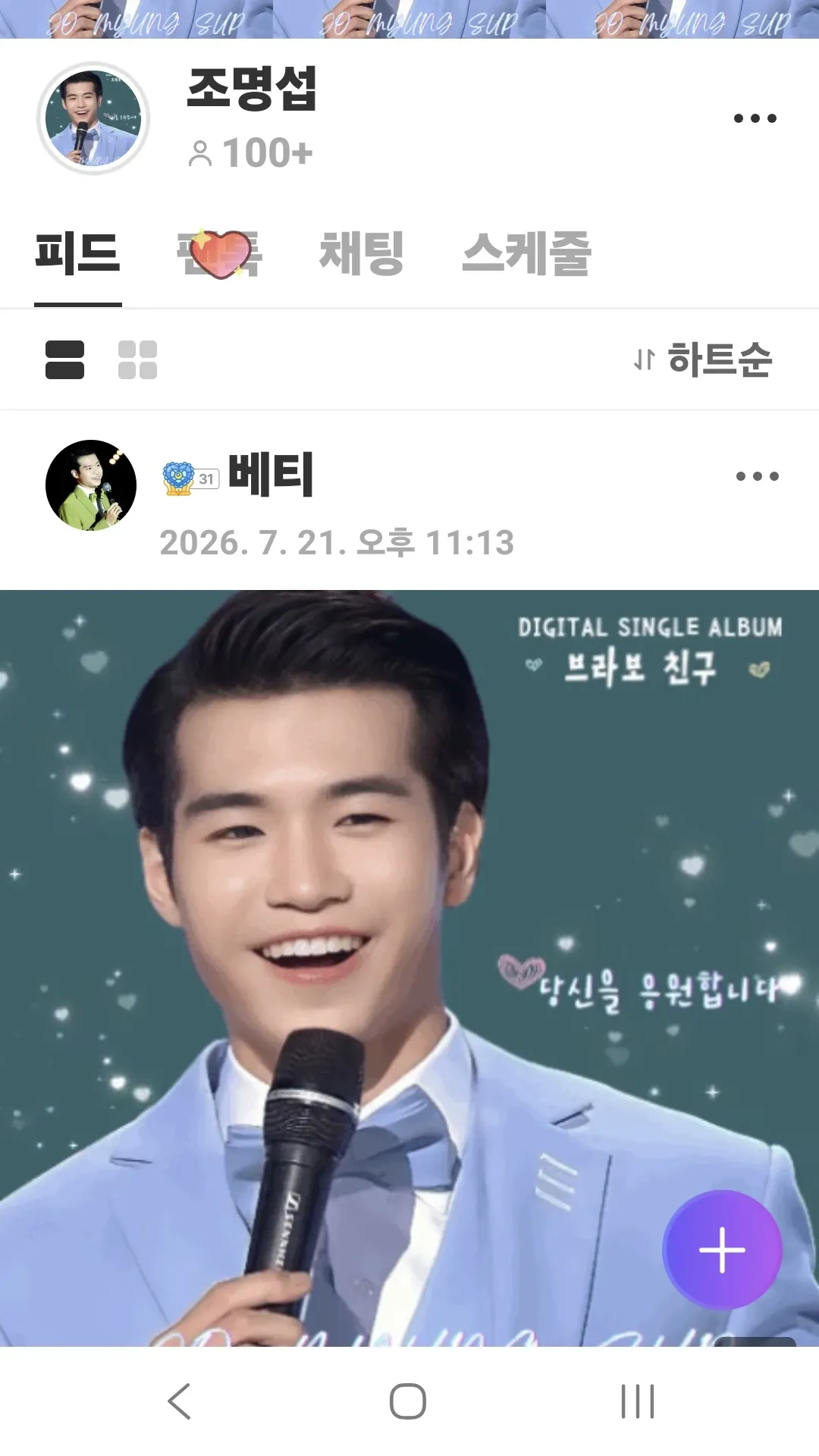Switch to the 스케줄 tab

526,253
